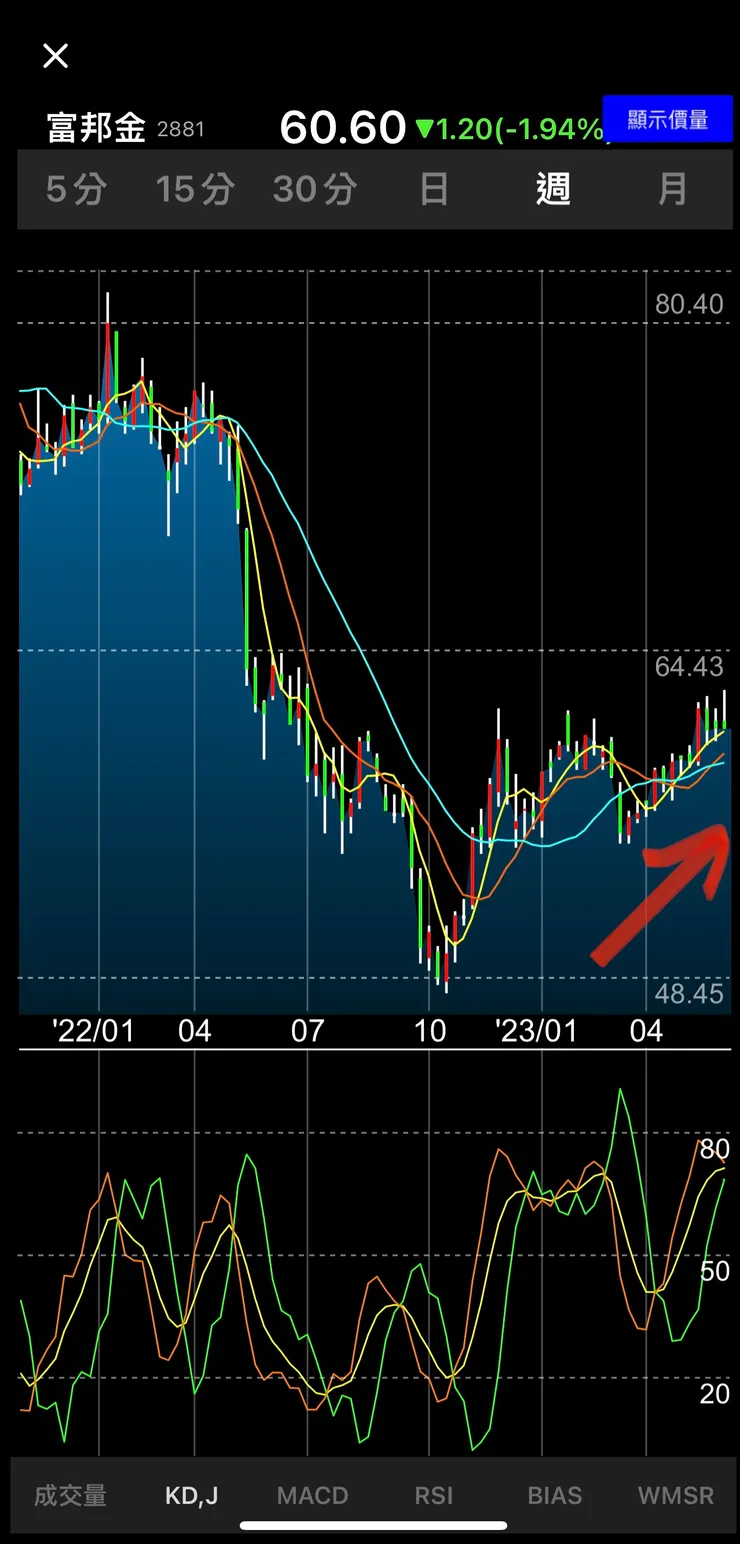View the monthly 月 chart
740x1544 pixels.
(673, 189)
